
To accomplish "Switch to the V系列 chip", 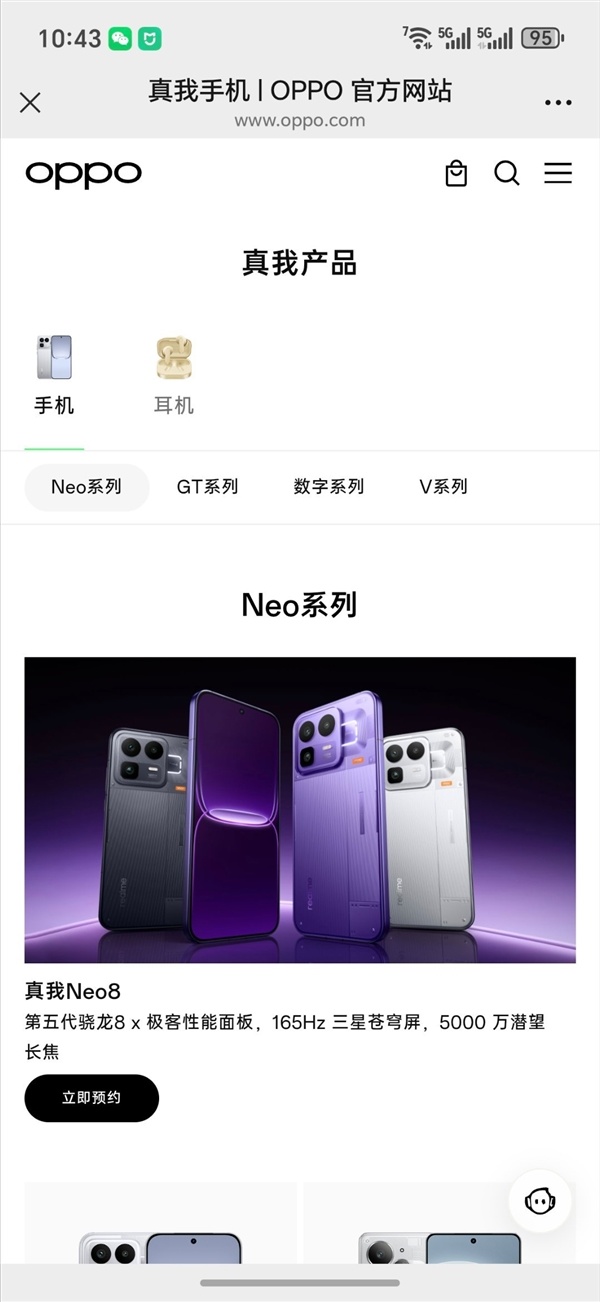I will (x=443, y=487).
